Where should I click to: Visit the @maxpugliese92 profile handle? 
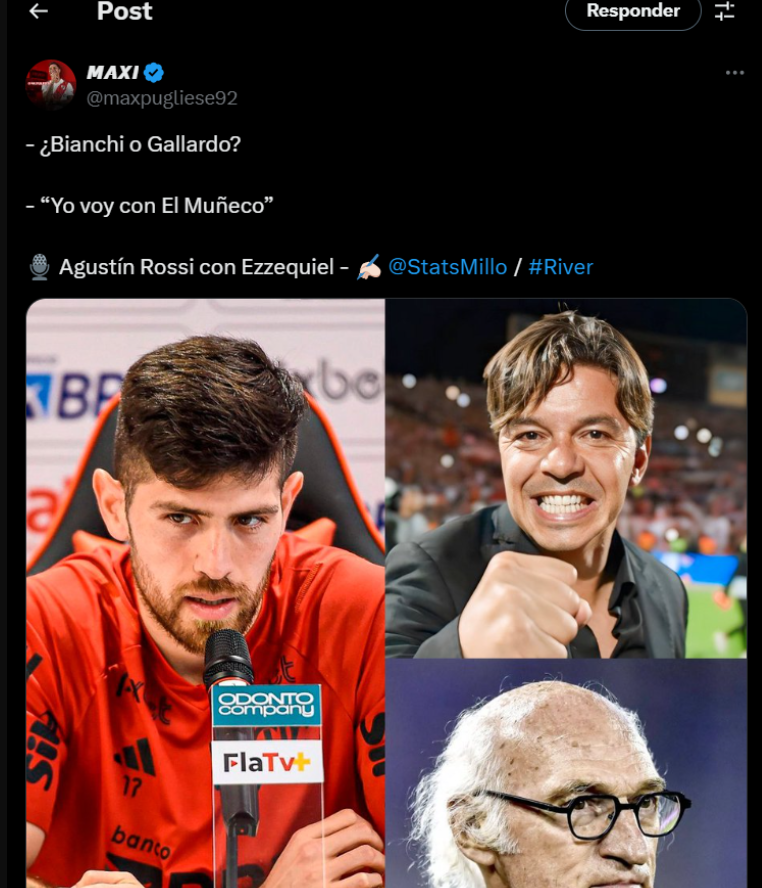pos(162,98)
